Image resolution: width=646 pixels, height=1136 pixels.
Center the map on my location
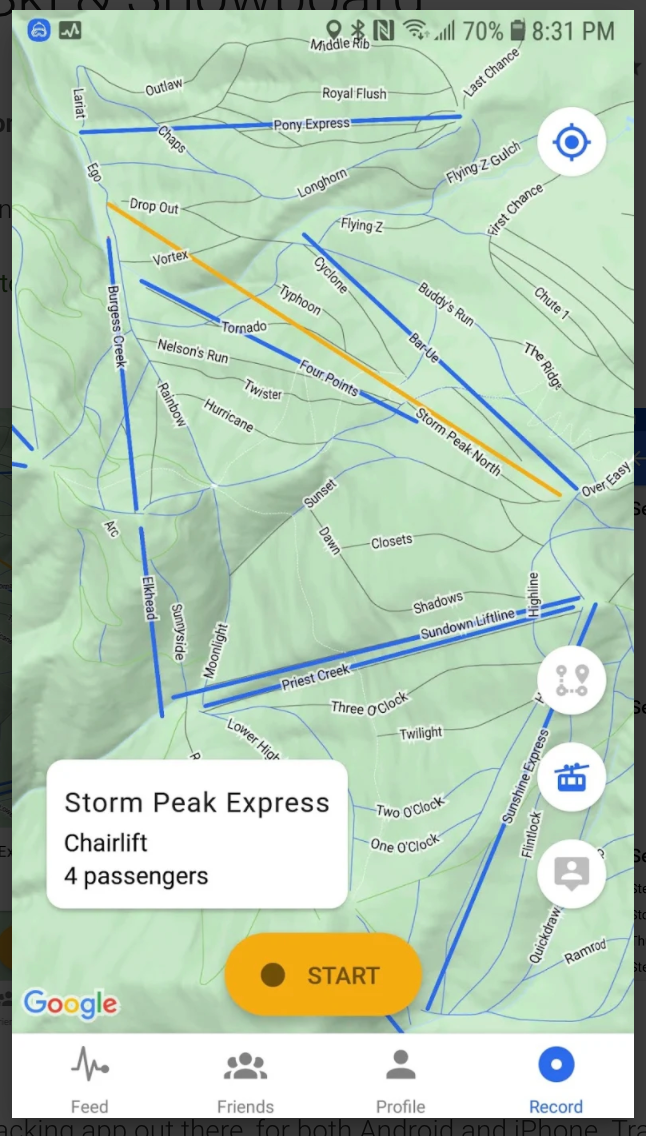point(571,142)
